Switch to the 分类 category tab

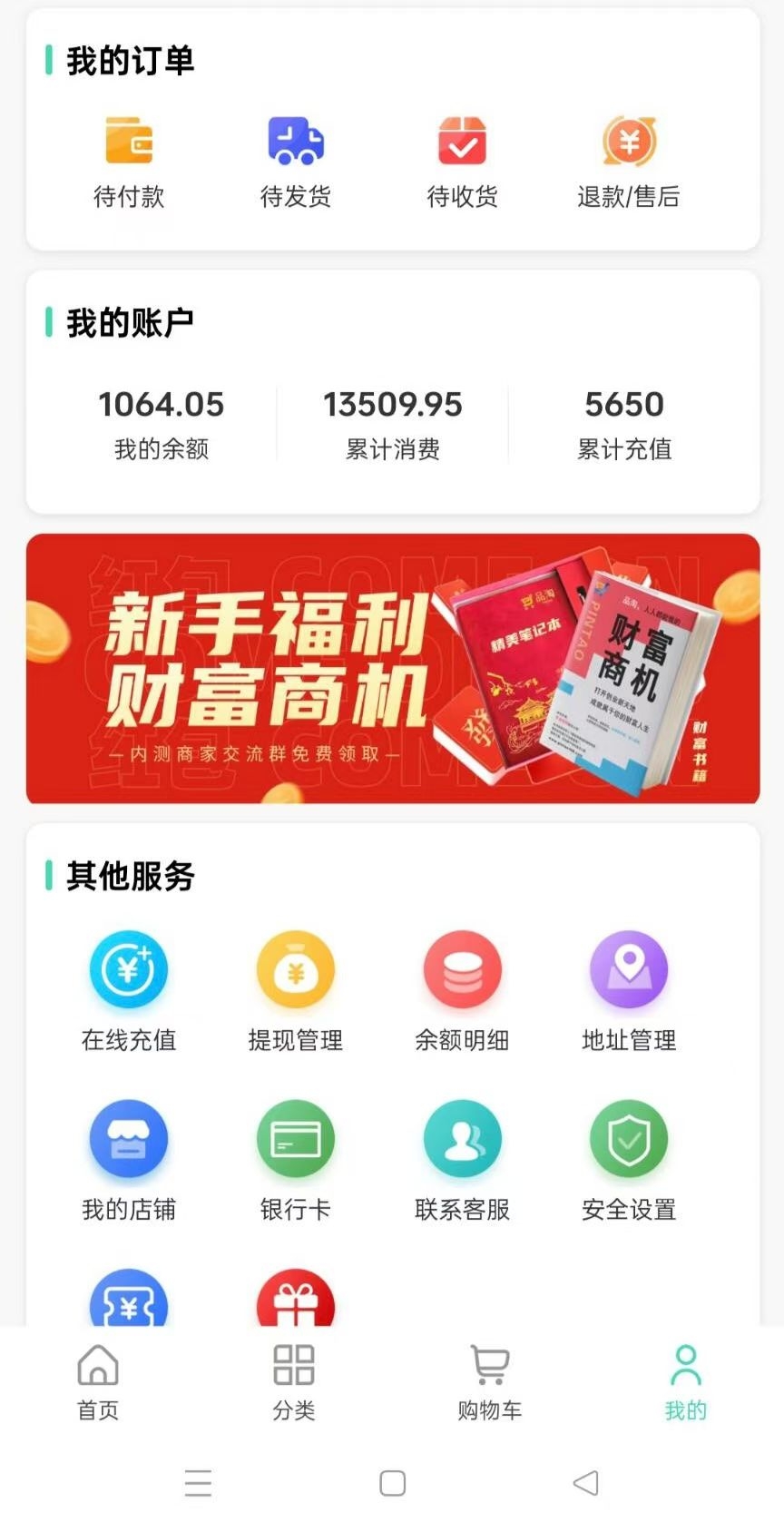coord(294,1381)
